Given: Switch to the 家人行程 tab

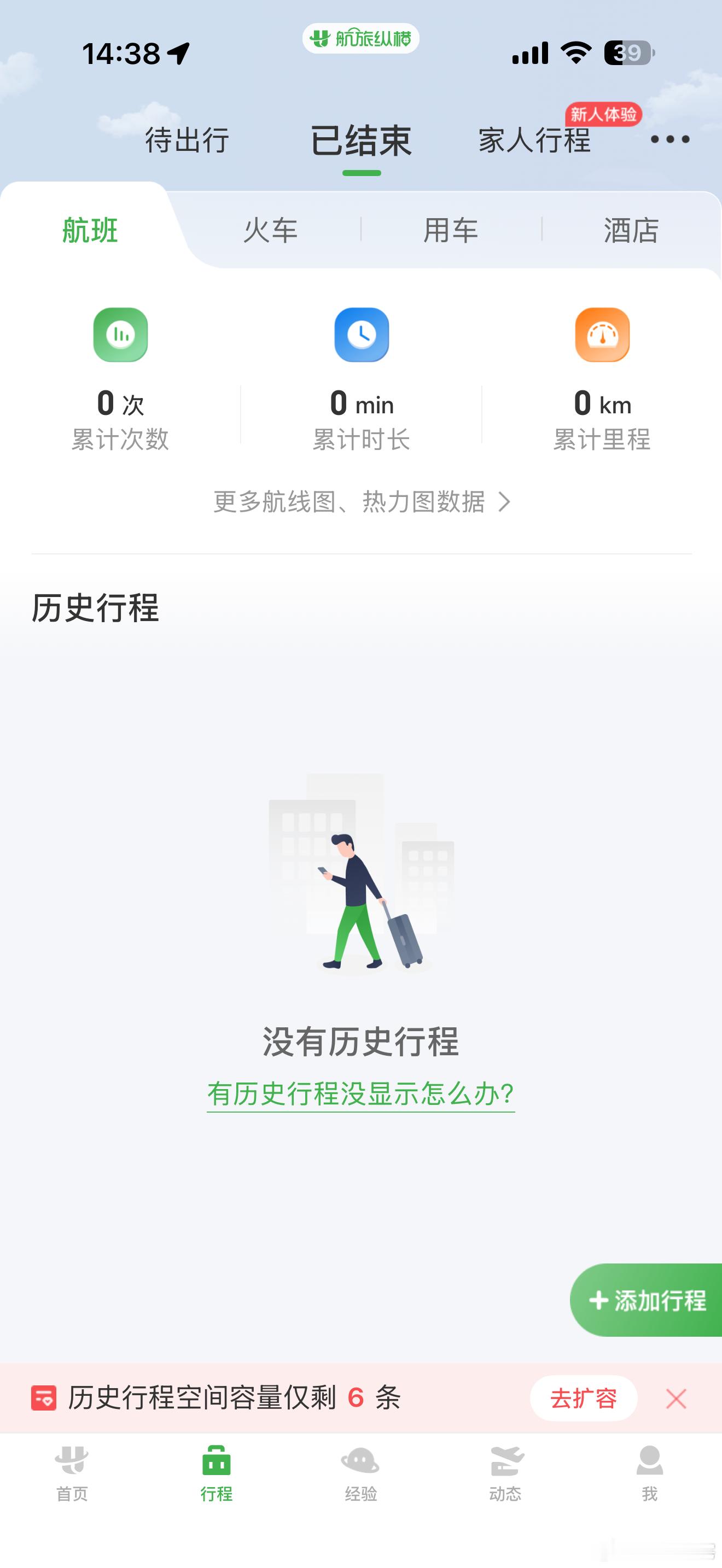Looking at the screenshot, I should coord(534,141).
